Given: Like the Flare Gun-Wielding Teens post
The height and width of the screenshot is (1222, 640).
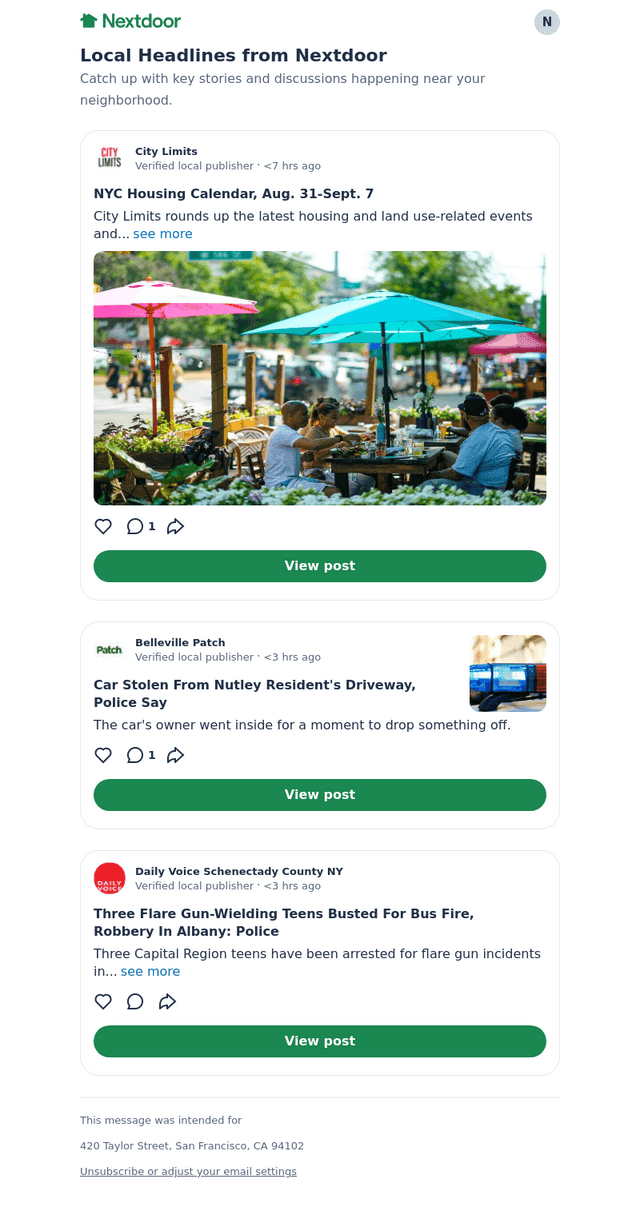Looking at the screenshot, I should point(103,1001).
